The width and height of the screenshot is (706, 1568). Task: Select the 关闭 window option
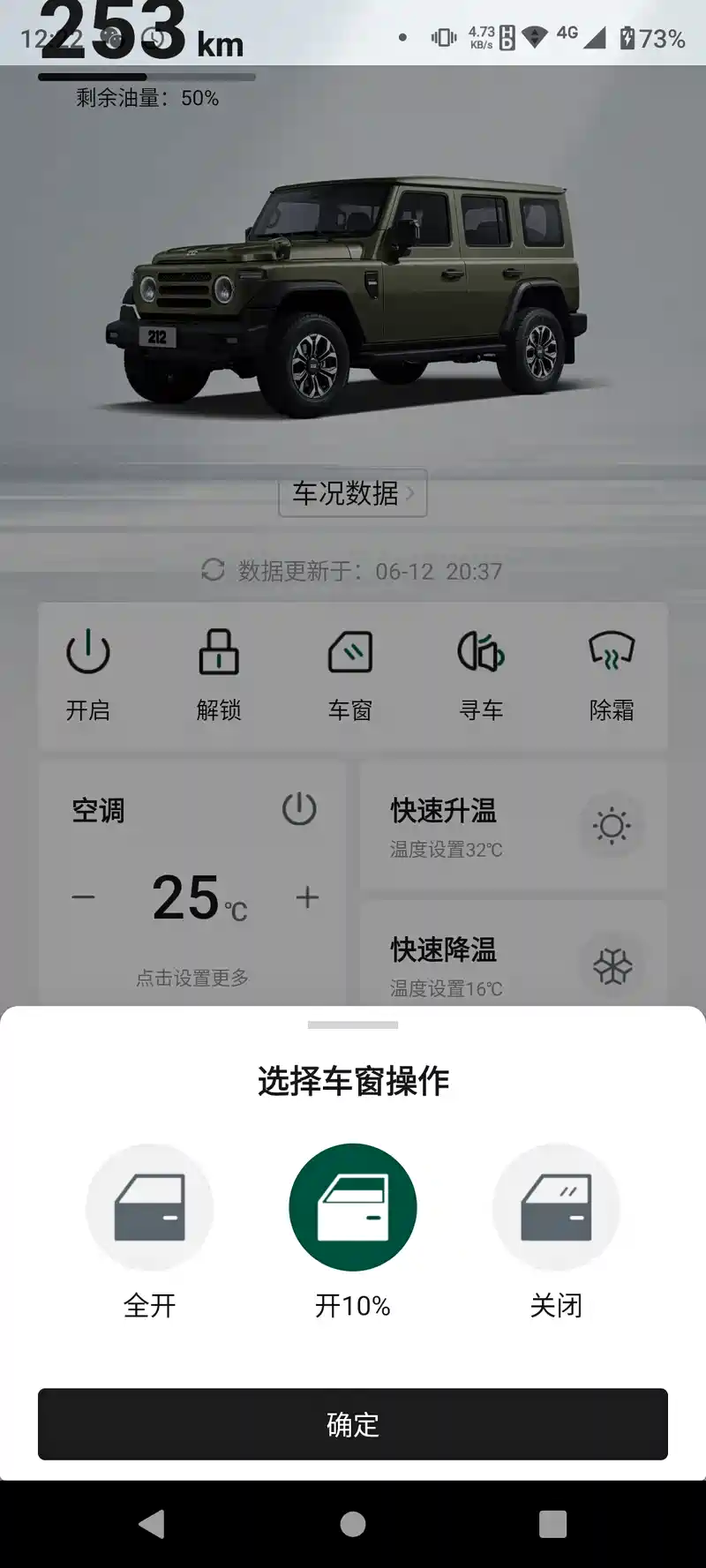click(556, 1207)
